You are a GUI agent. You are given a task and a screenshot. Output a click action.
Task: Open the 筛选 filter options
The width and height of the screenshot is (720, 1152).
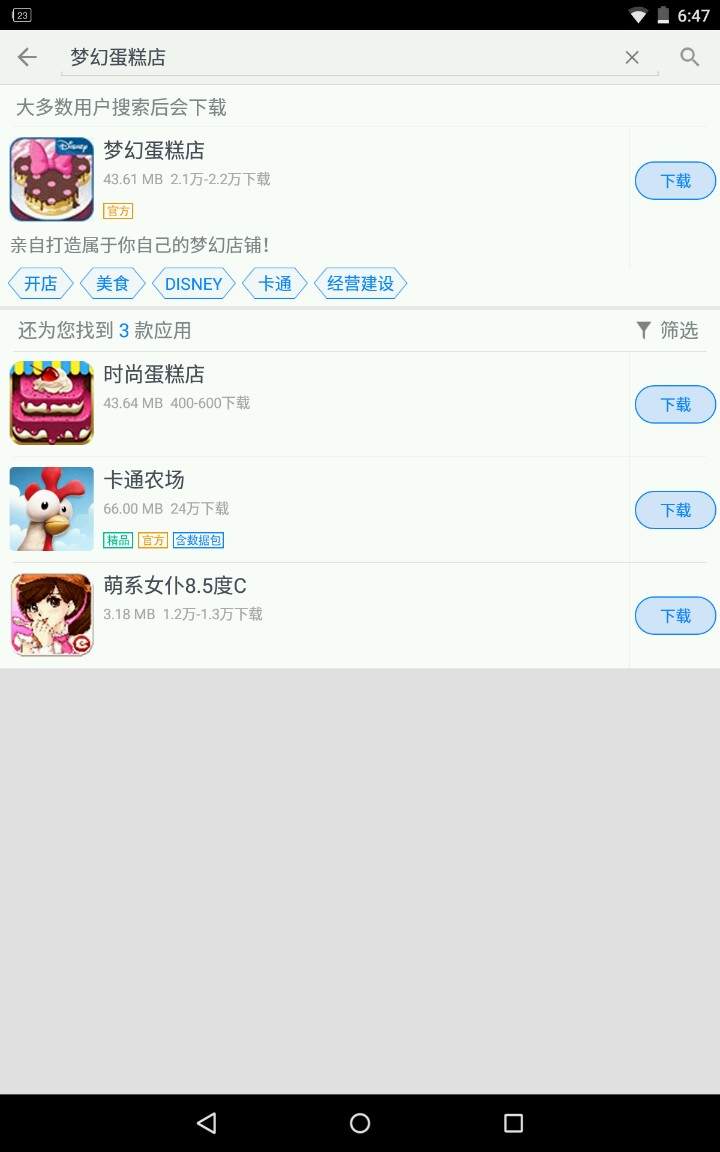click(667, 330)
